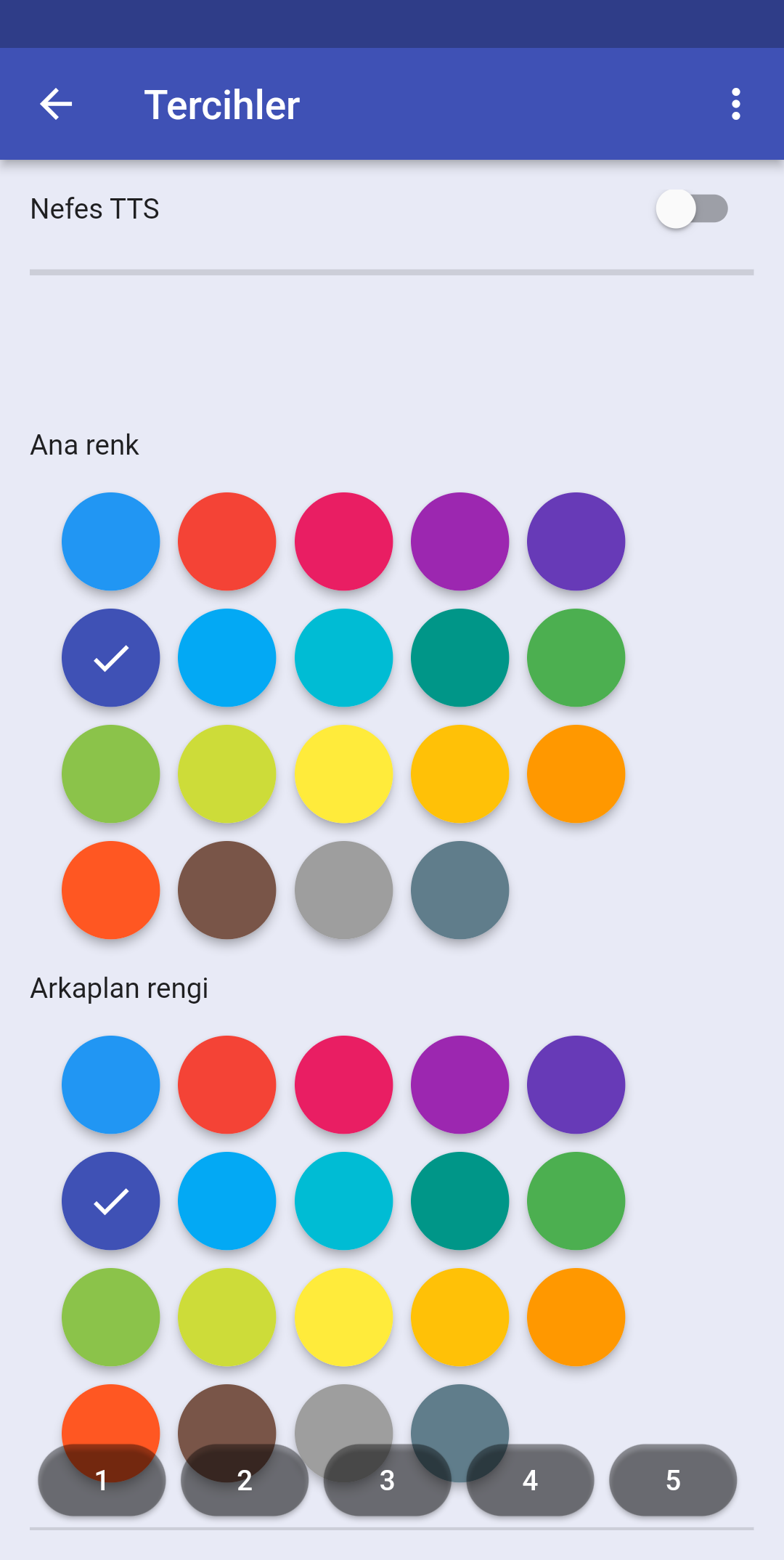Image resolution: width=784 pixels, height=1560 pixels.
Task: Select red as Ana renk
Action: pyautogui.click(x=227, y=542)
